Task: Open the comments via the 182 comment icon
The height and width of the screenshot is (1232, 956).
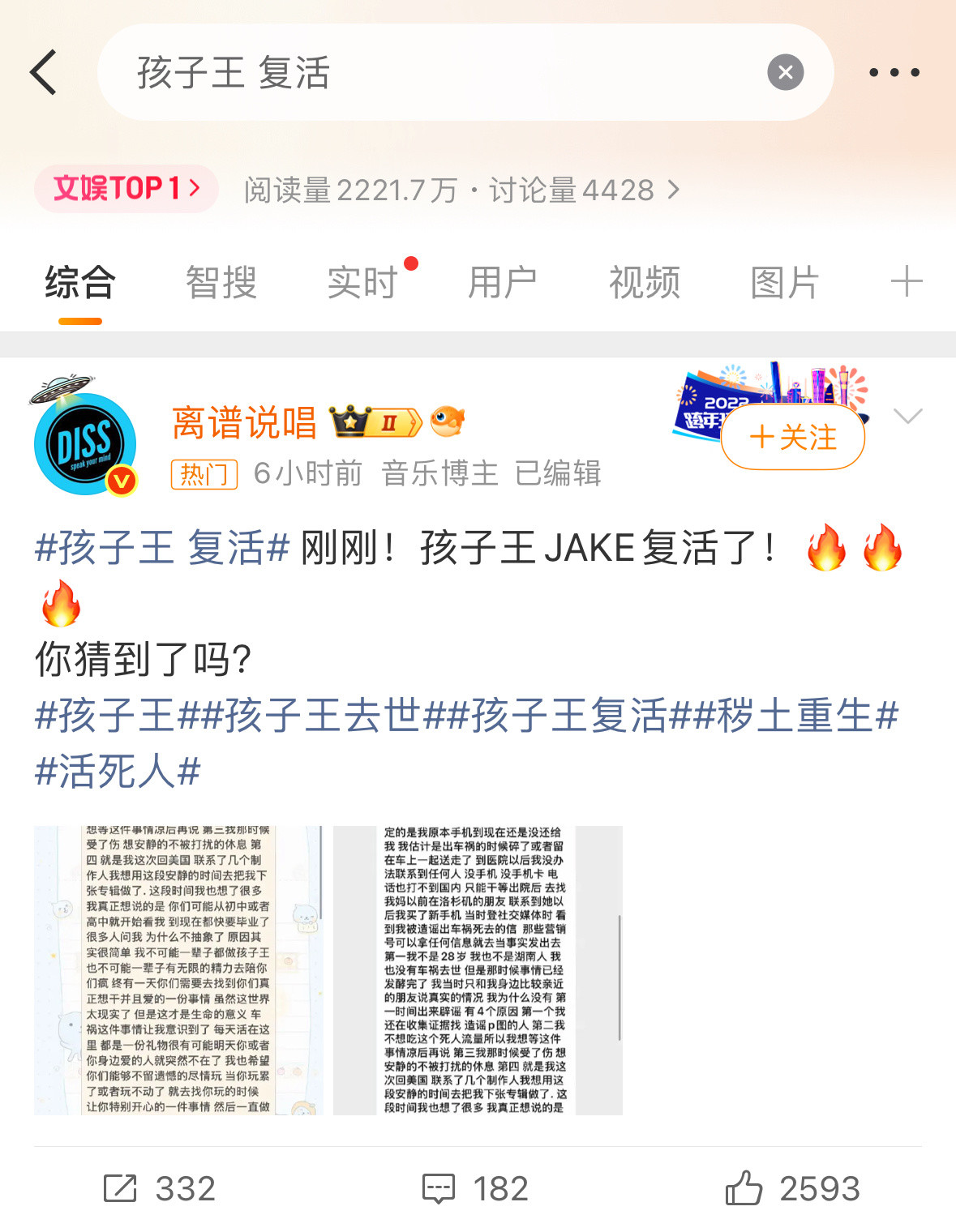Action: (438, 1188)
